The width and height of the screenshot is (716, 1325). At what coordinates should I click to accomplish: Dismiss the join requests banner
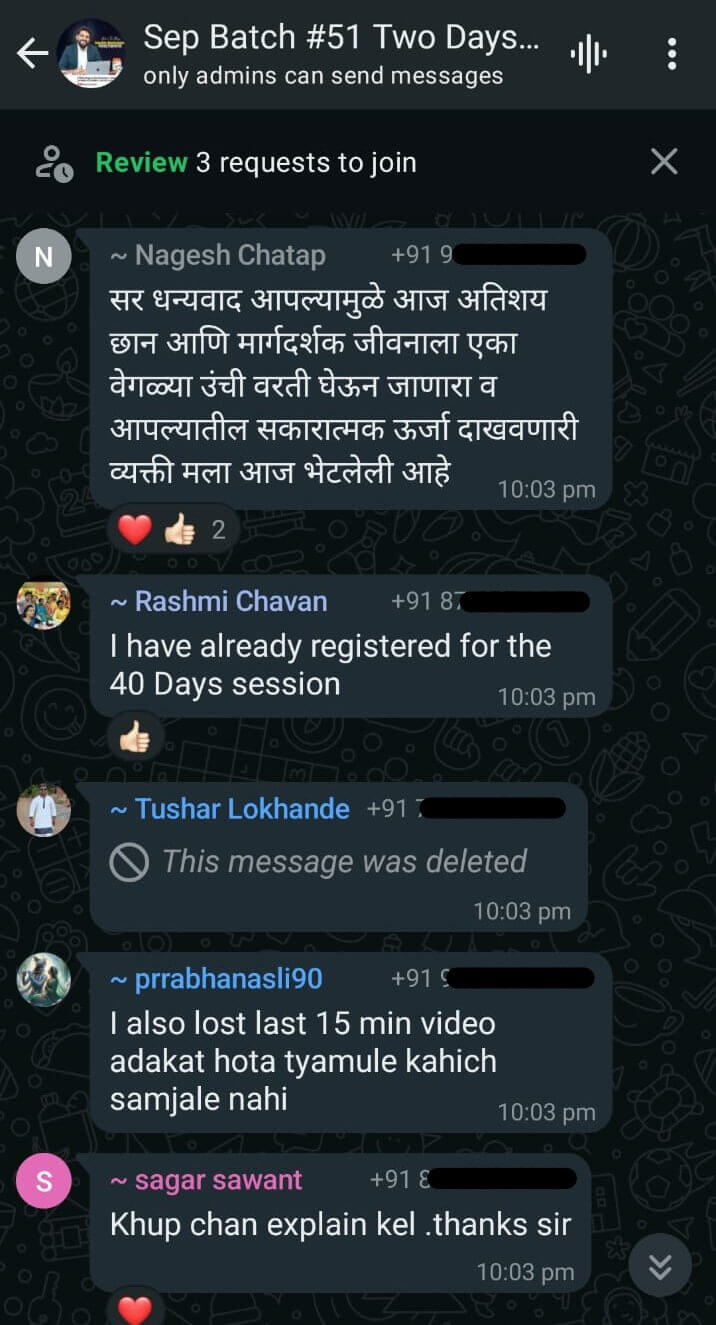coord(664,162)
